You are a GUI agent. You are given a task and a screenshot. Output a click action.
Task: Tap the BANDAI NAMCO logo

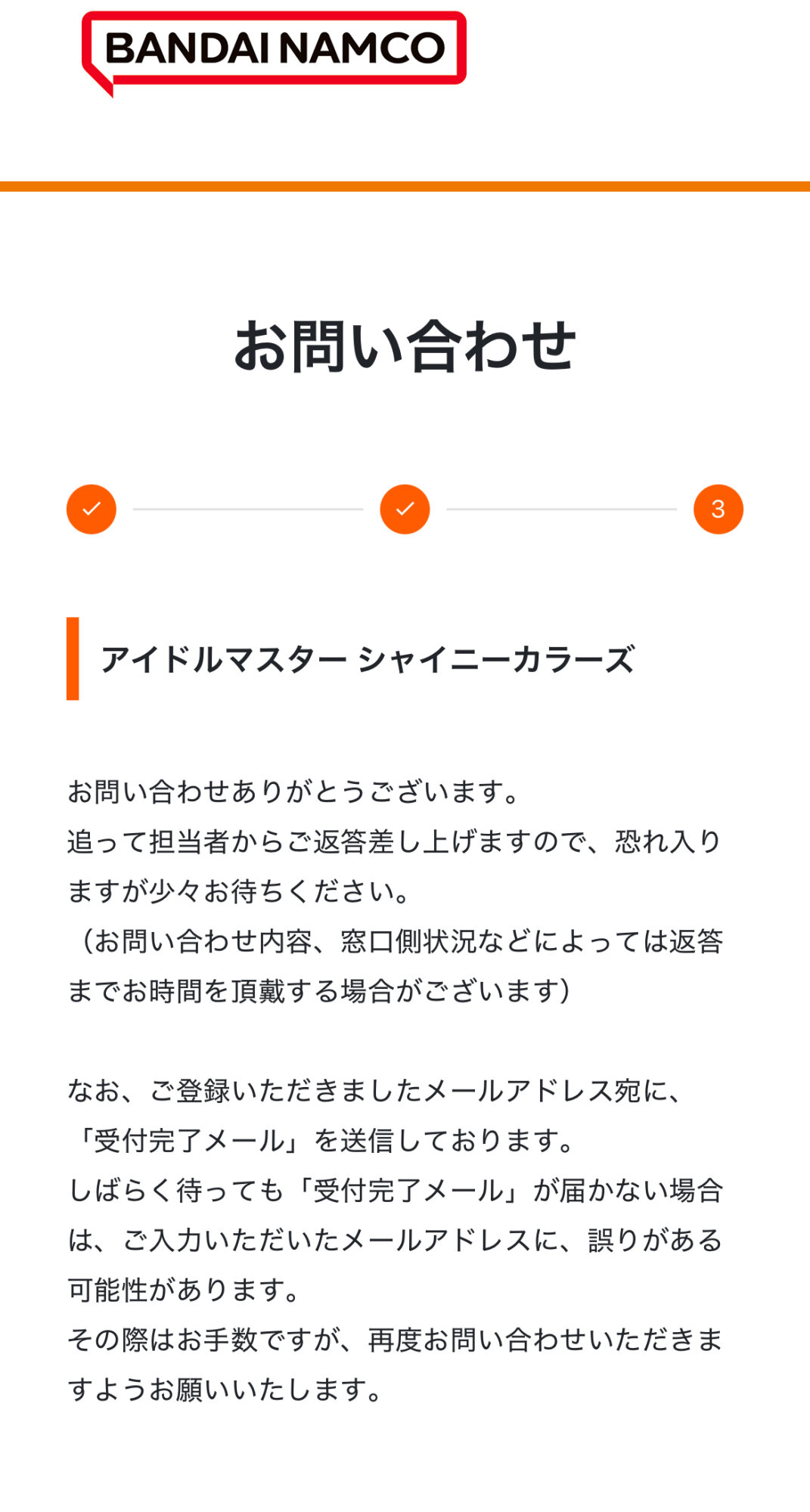coord(274,53)
